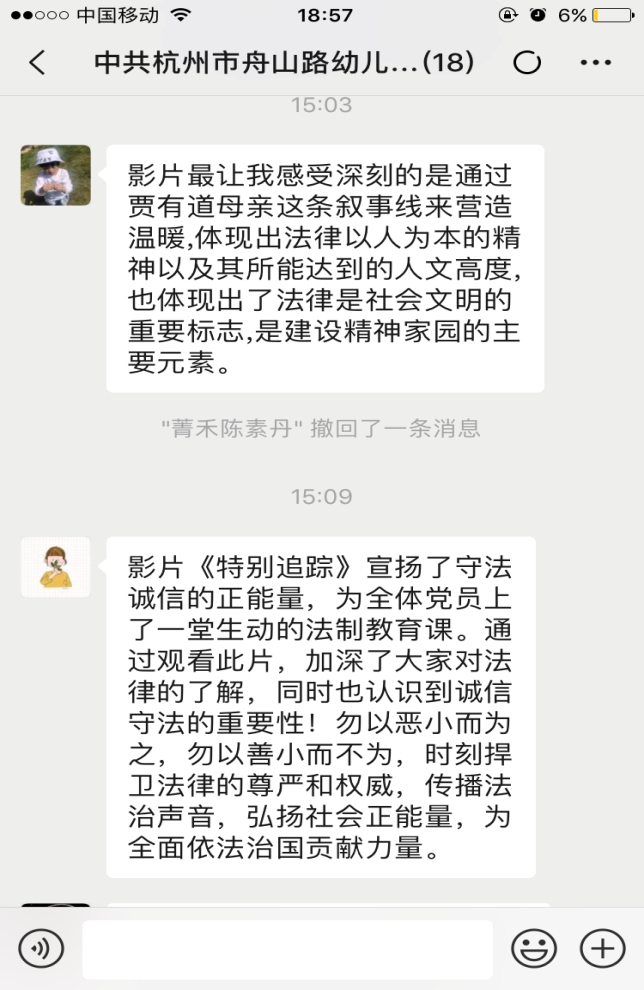Open the emoji picker
This screenshot has height=990, width=644.
(x=534, y=948)
